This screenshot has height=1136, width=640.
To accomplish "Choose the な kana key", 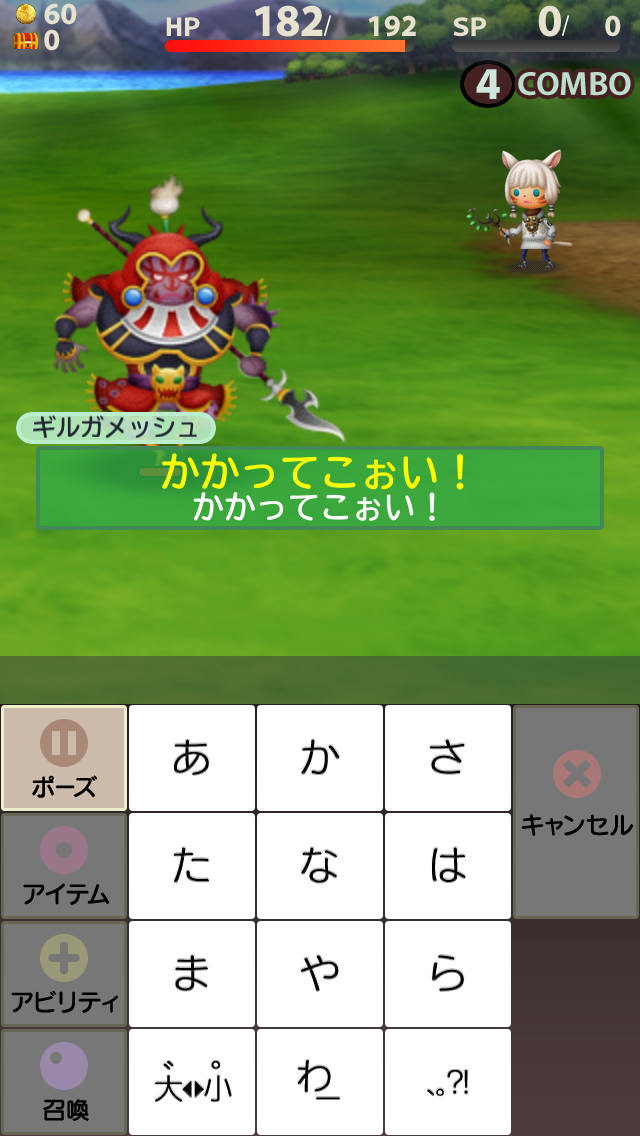I will tap(320, 866).
